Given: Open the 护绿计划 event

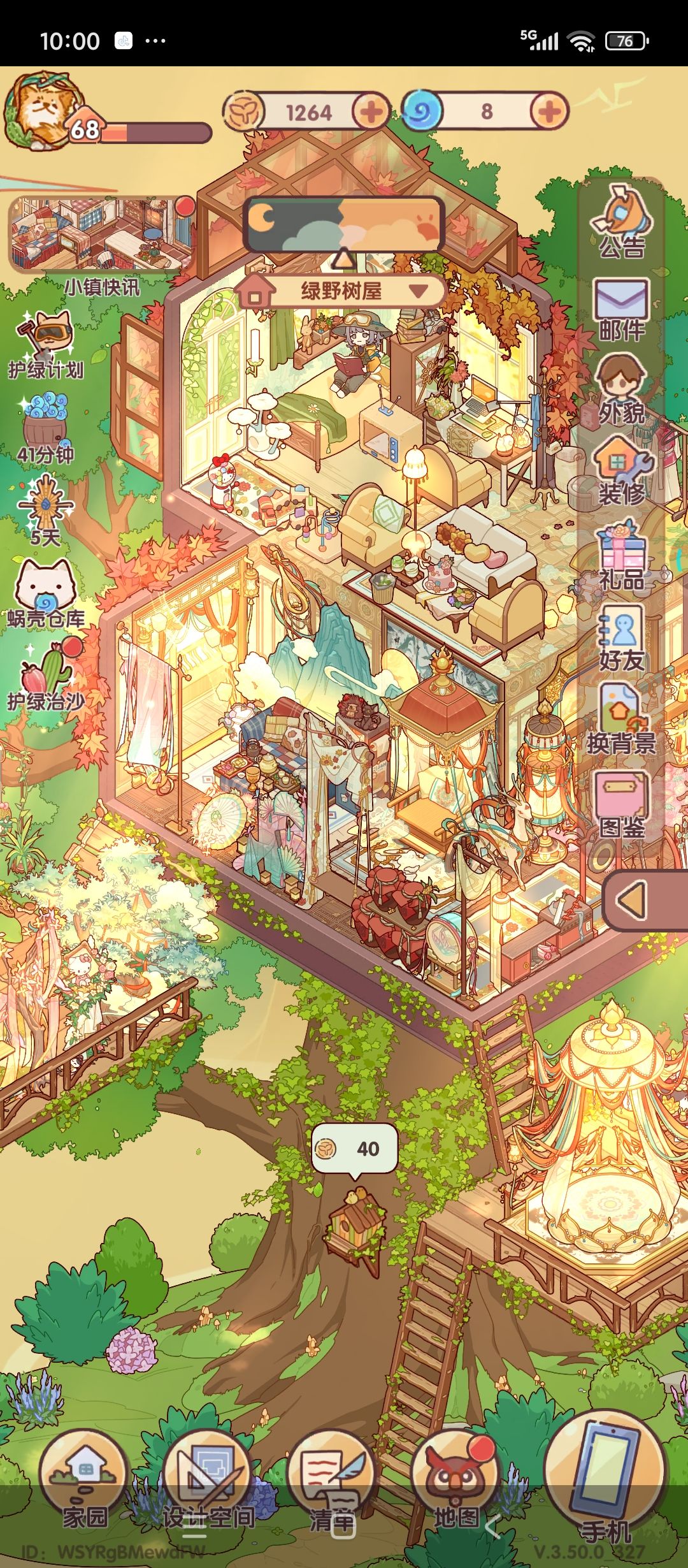Looking at the screenshot, I should (46, 345).
